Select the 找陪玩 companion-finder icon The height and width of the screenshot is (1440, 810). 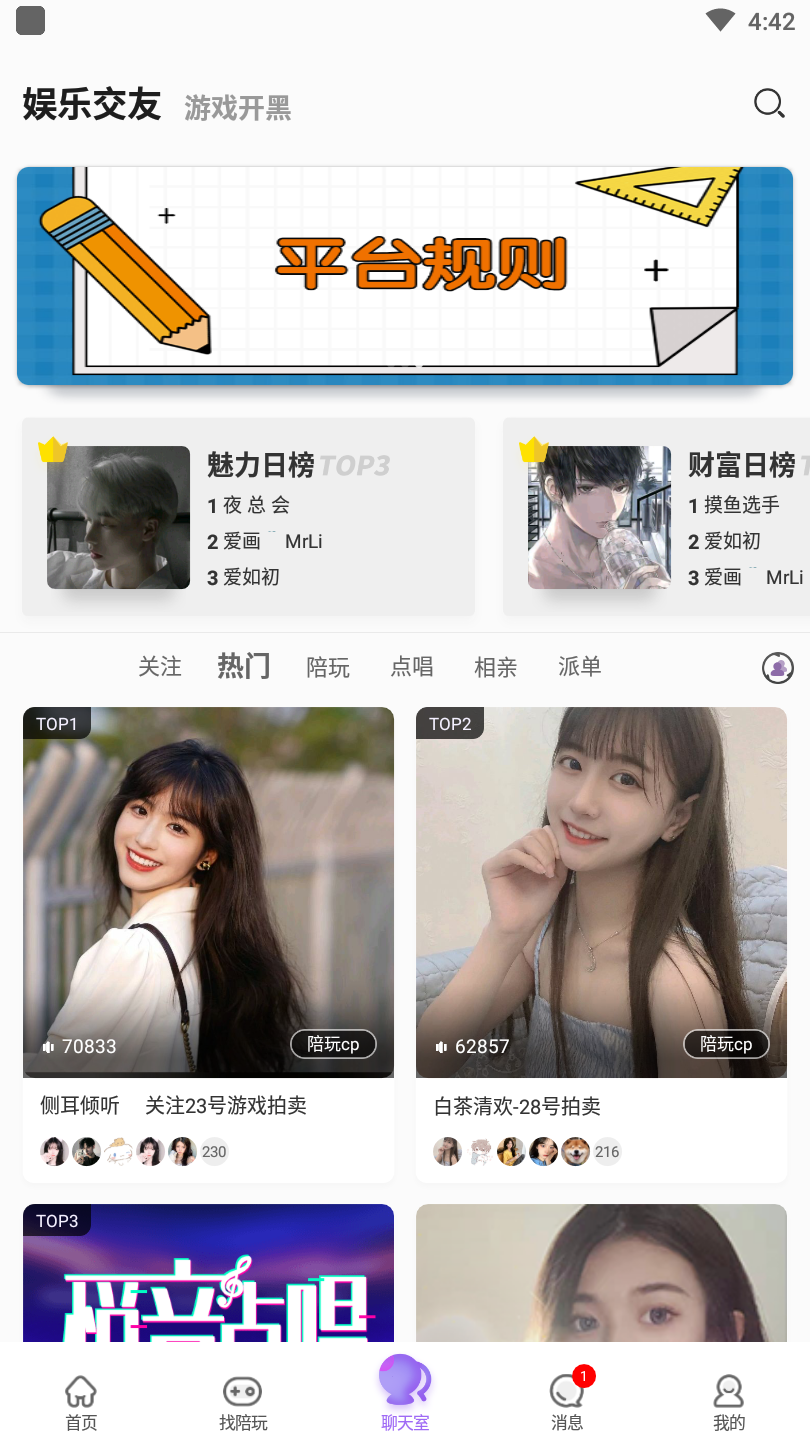(243, 1397)
